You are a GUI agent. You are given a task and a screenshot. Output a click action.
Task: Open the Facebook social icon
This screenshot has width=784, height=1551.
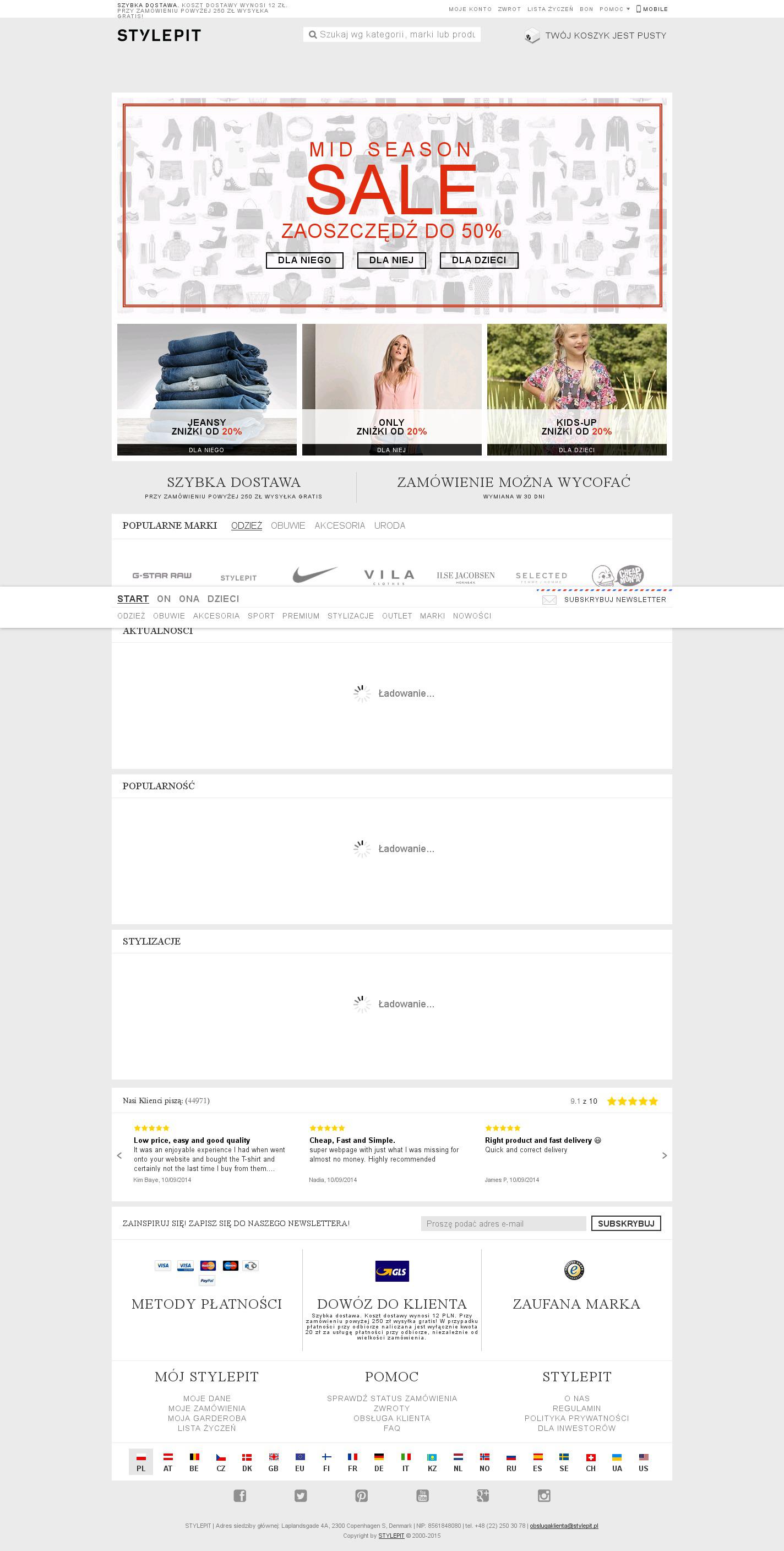[239, 1495]
